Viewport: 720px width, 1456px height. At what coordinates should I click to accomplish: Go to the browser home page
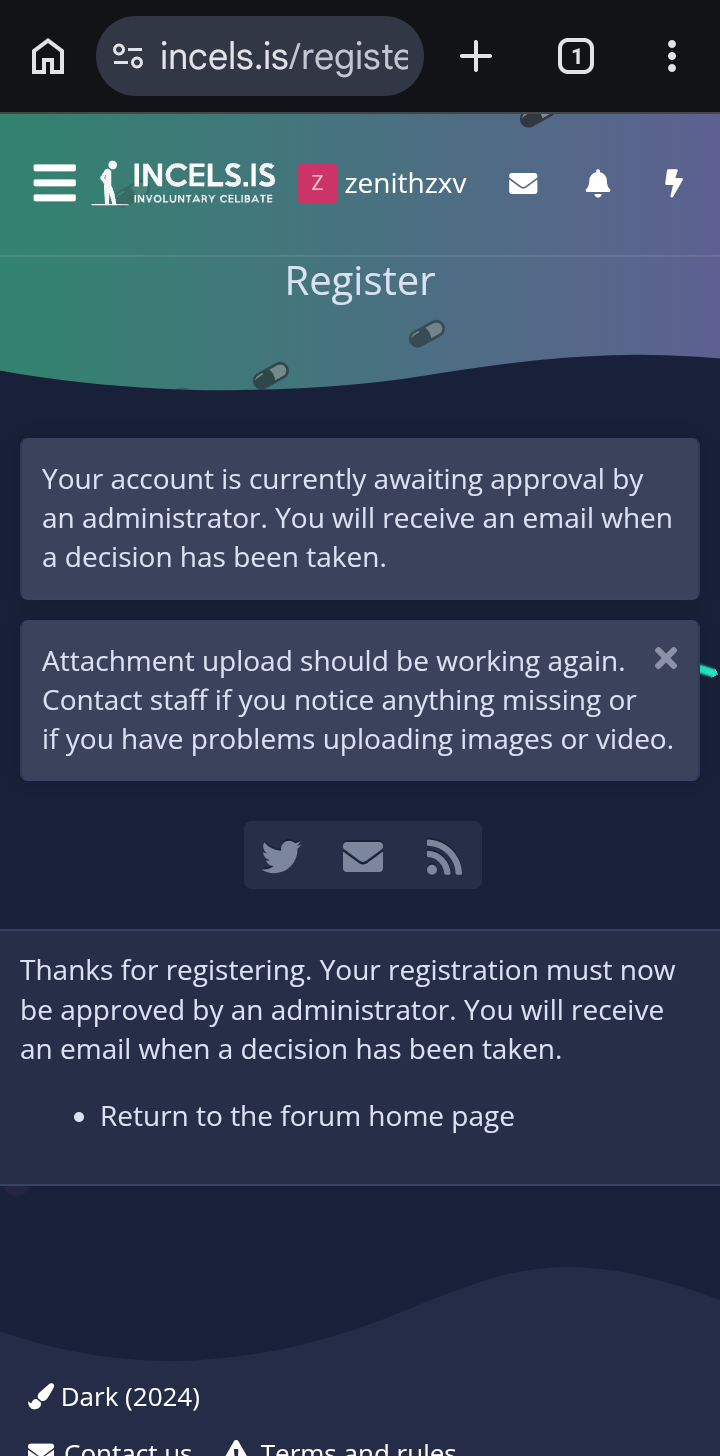pyautogui.click(x=48, y=57)
